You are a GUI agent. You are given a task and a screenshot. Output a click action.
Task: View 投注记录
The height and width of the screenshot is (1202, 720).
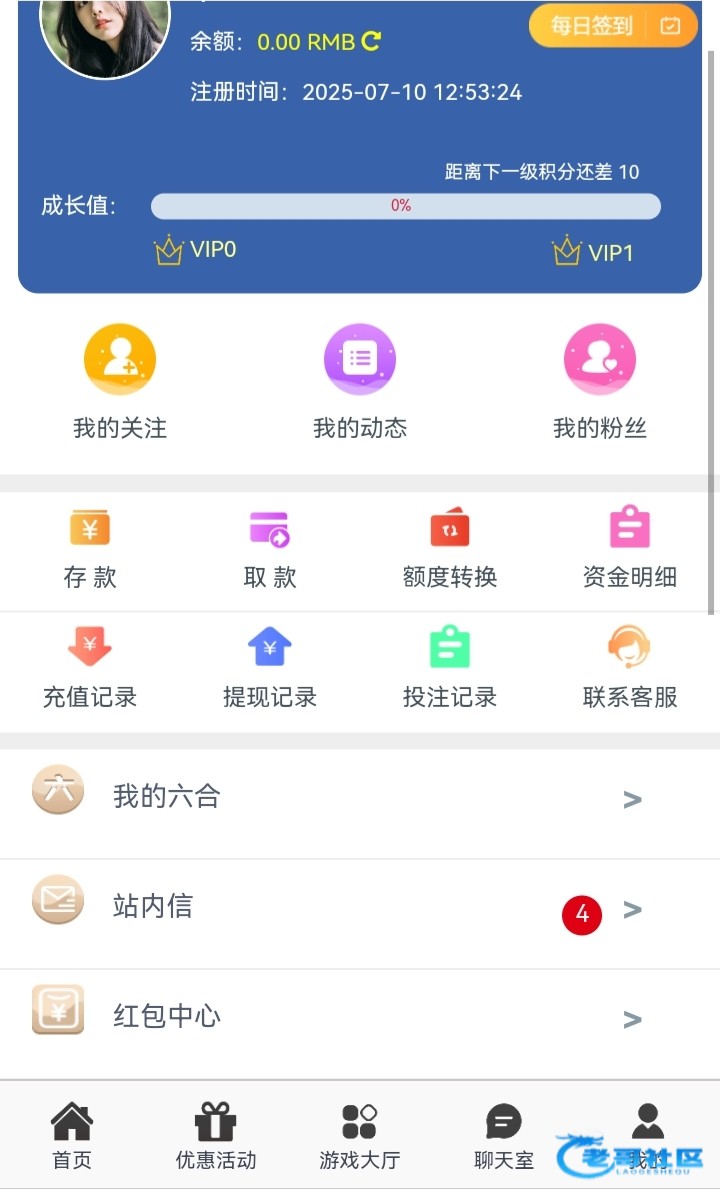(450, 669)
